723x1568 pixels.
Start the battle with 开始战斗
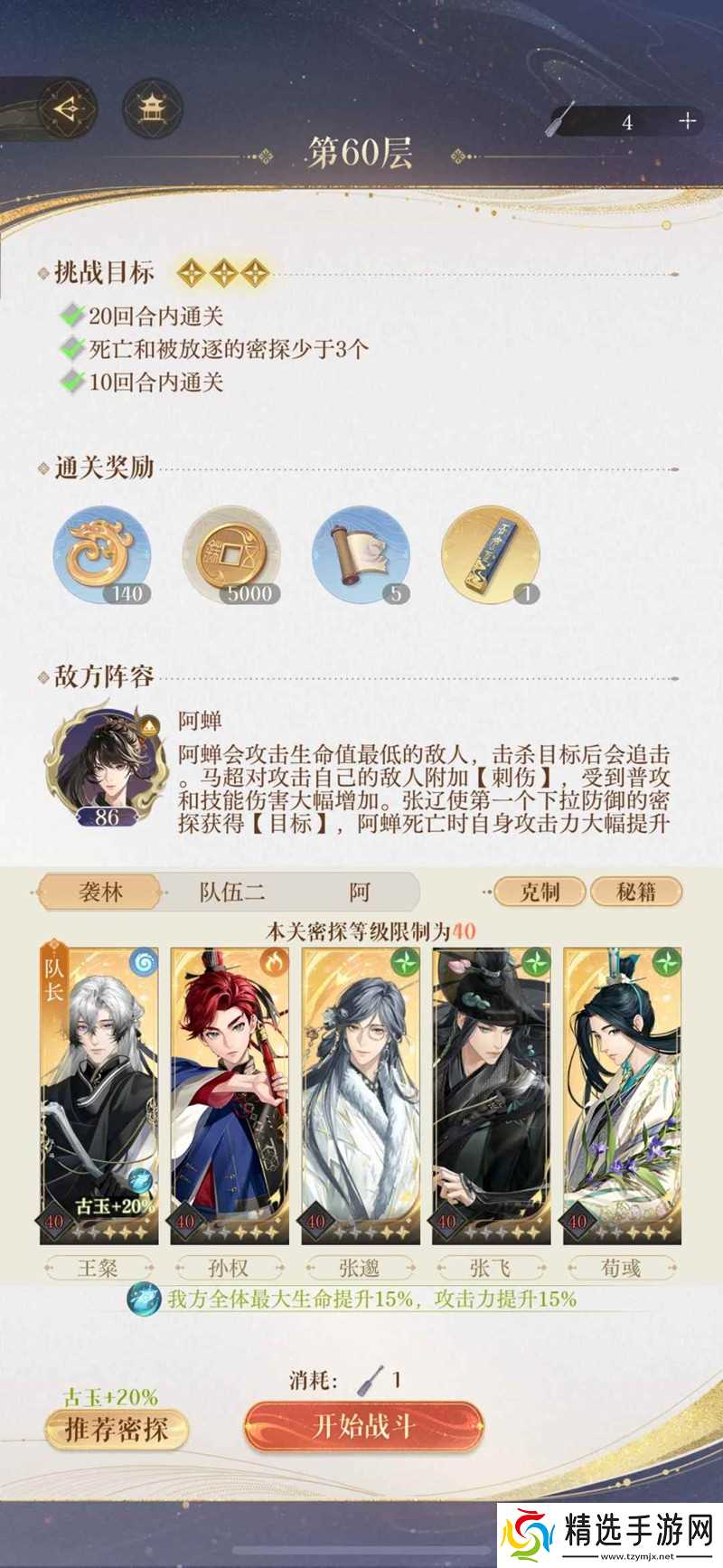[x=364, y=1427]
